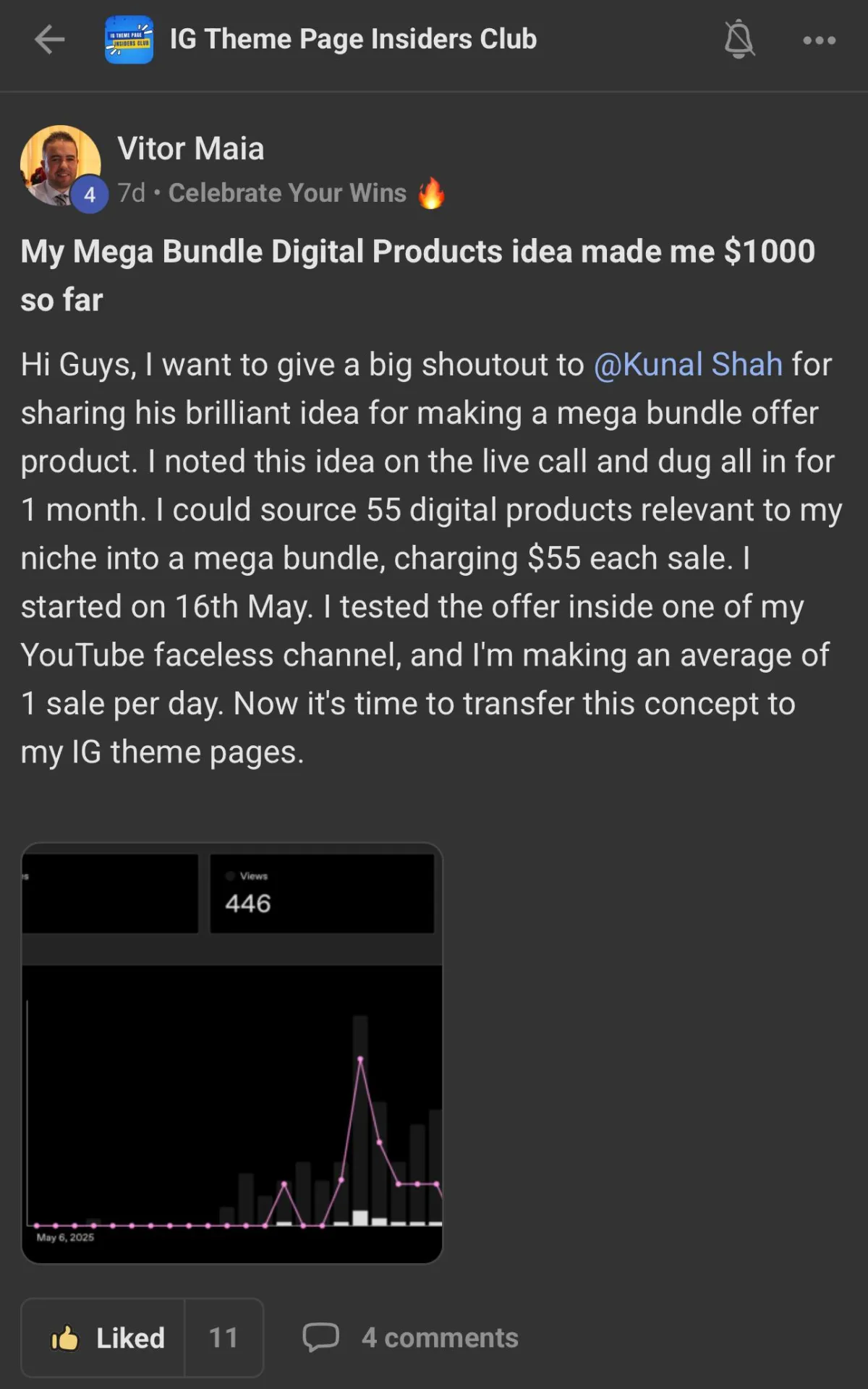Viewport: 868px width, 1389px height.
Task: Open the three-dot overflow menu
Action: point(819,41)
